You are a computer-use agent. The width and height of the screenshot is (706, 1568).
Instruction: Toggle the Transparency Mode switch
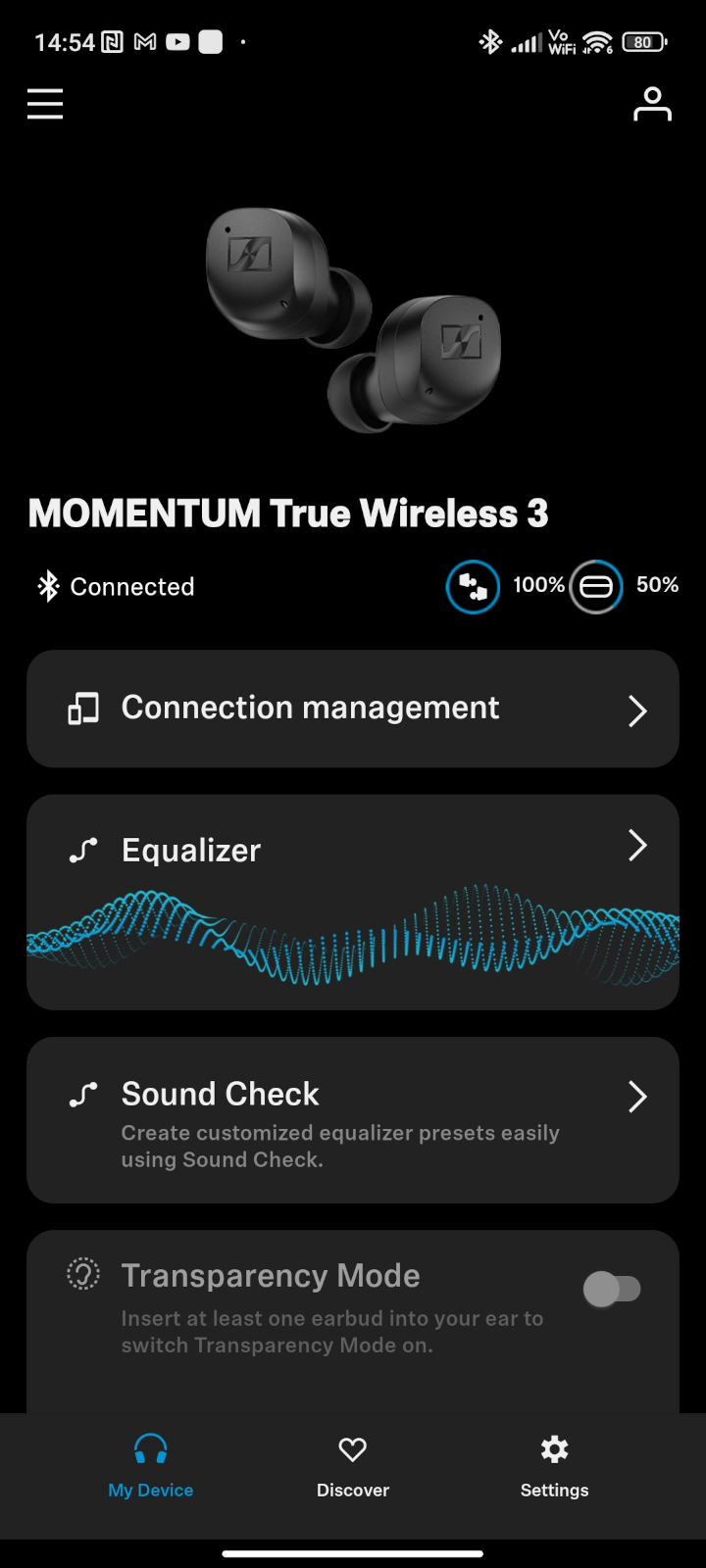tap(612, 1289)
